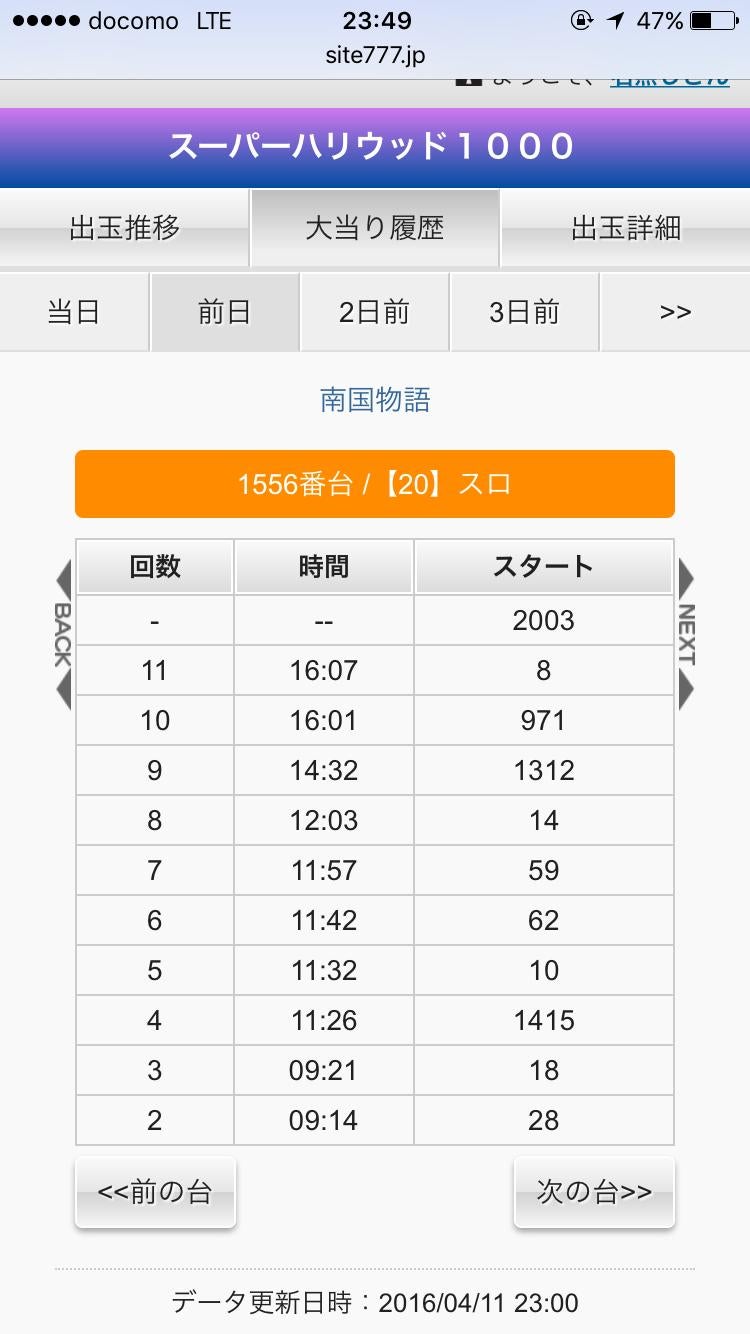Select the 3日前 day filter
Viewport: 750px width, 1334px height.
(x=525, y=311)
